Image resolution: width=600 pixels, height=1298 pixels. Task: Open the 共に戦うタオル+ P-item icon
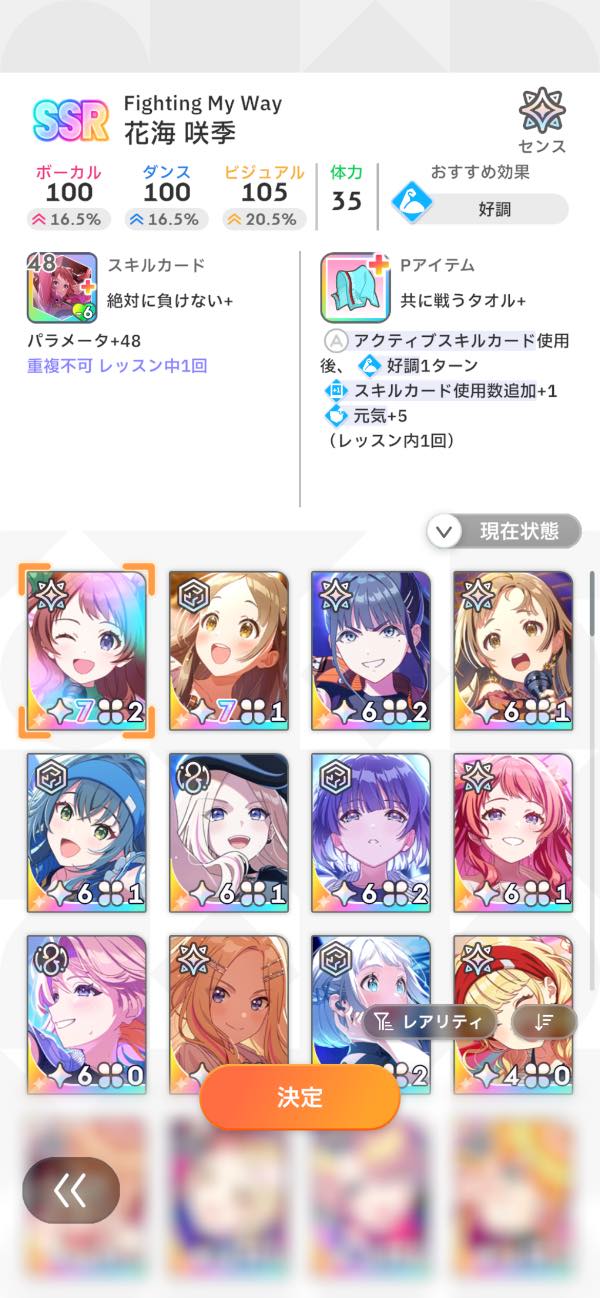(x=355, y=287)
